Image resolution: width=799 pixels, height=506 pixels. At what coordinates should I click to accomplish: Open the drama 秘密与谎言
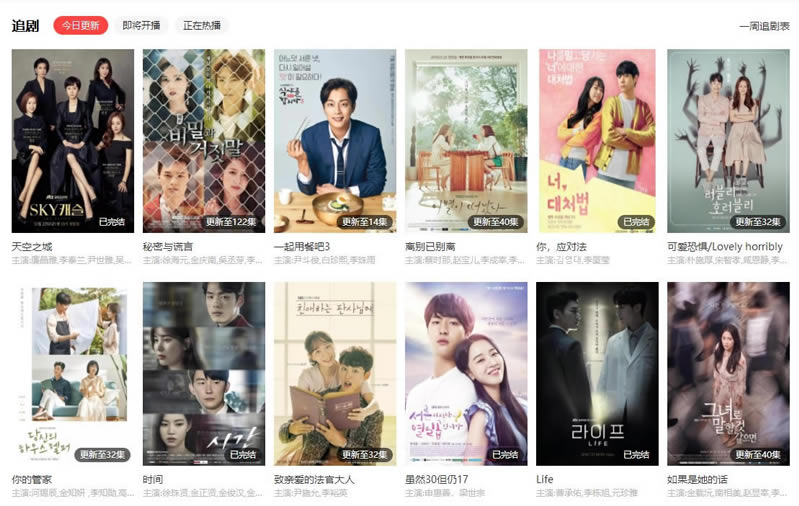(204, 141)
